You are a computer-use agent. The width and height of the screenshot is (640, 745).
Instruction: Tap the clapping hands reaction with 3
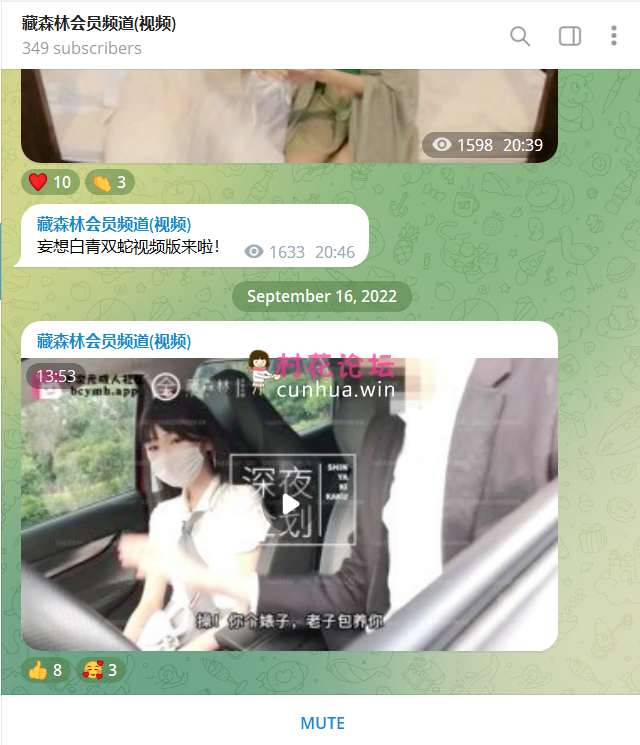click(109, 182)
